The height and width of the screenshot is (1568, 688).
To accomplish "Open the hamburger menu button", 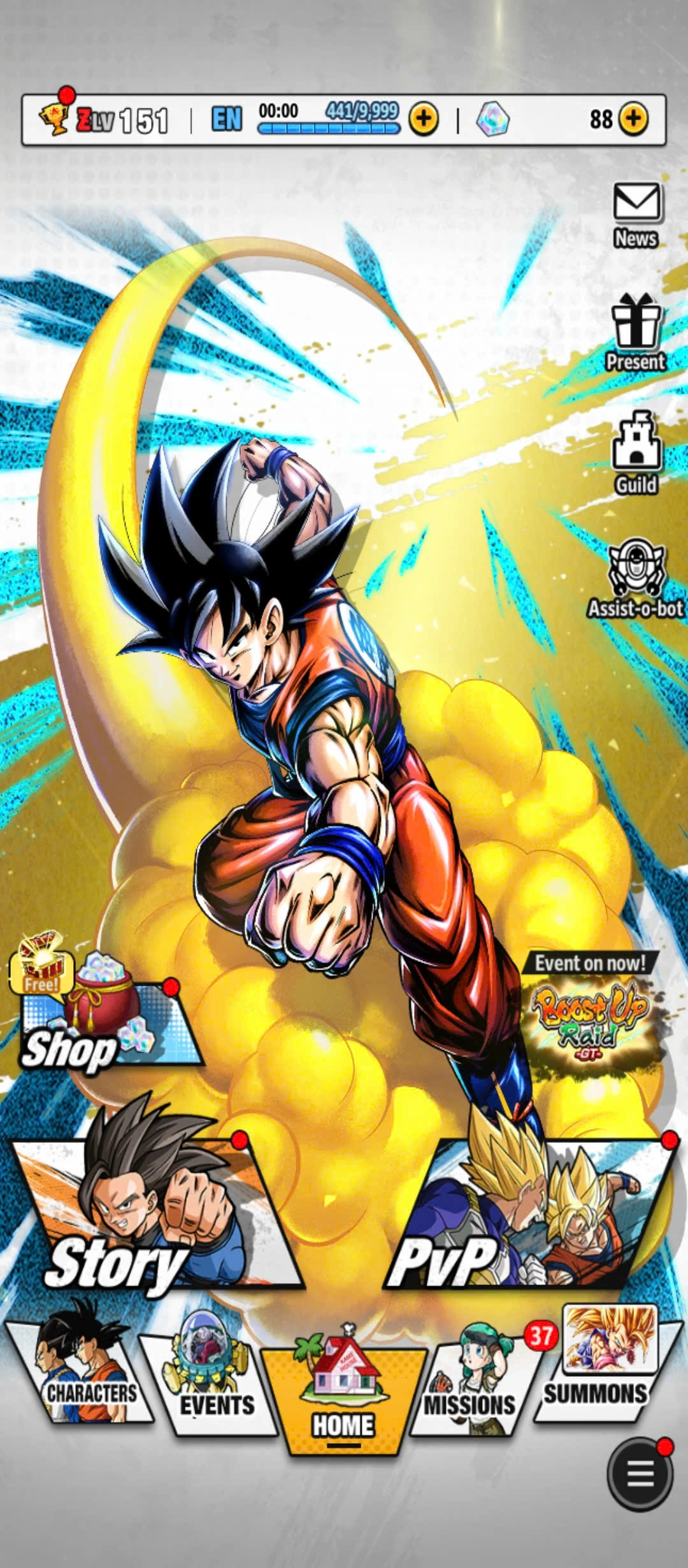I will tap(640, 1474).
